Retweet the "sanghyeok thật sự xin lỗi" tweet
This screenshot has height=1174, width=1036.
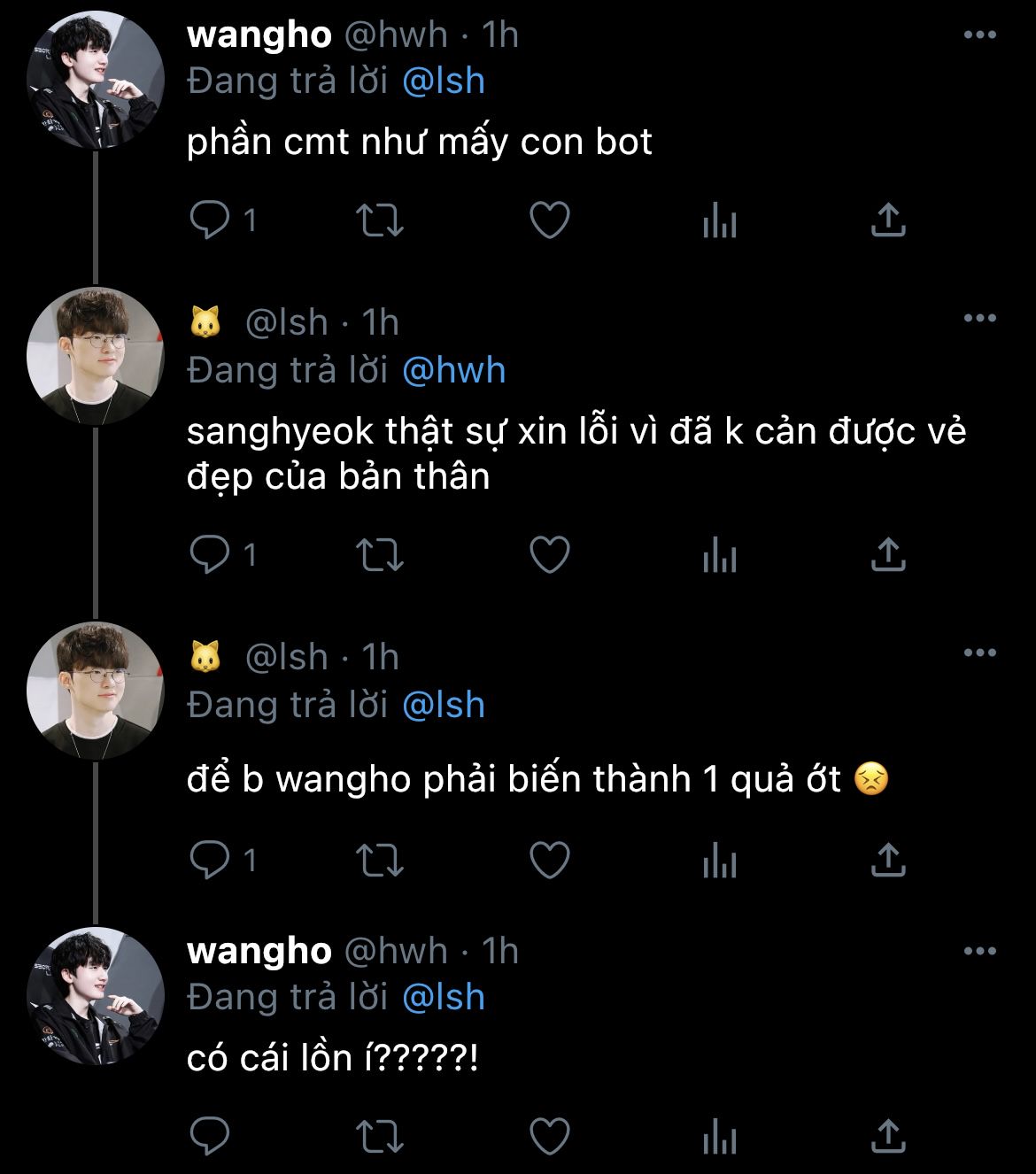tap(379, 555)
